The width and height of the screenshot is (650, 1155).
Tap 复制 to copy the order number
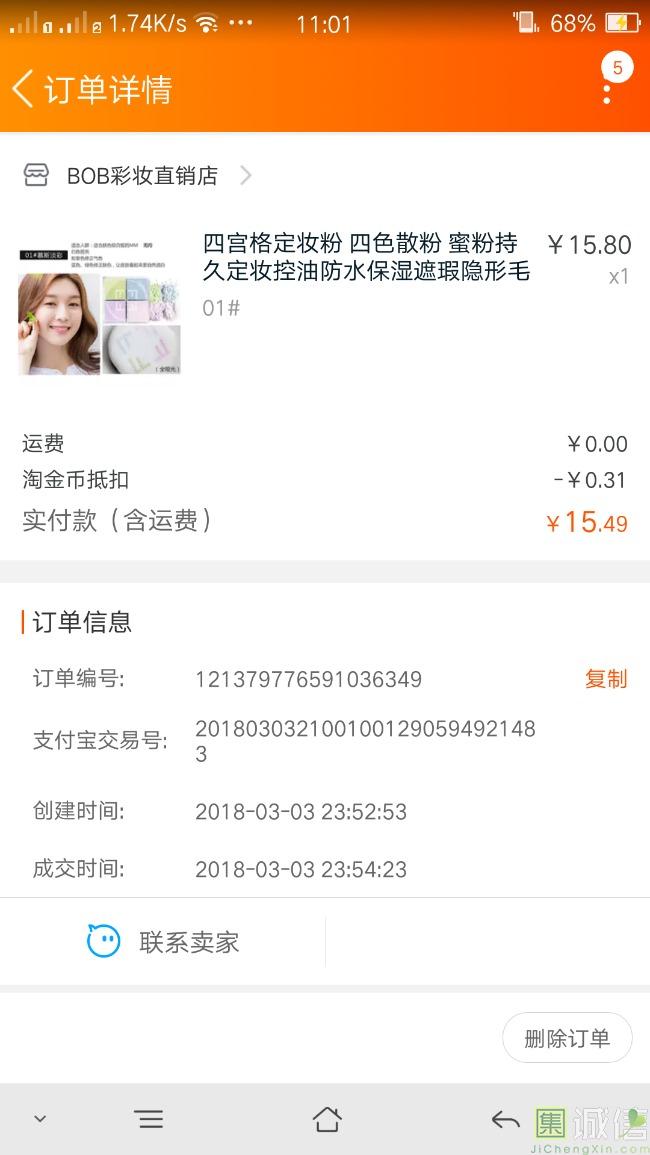[x=606, y=678]
